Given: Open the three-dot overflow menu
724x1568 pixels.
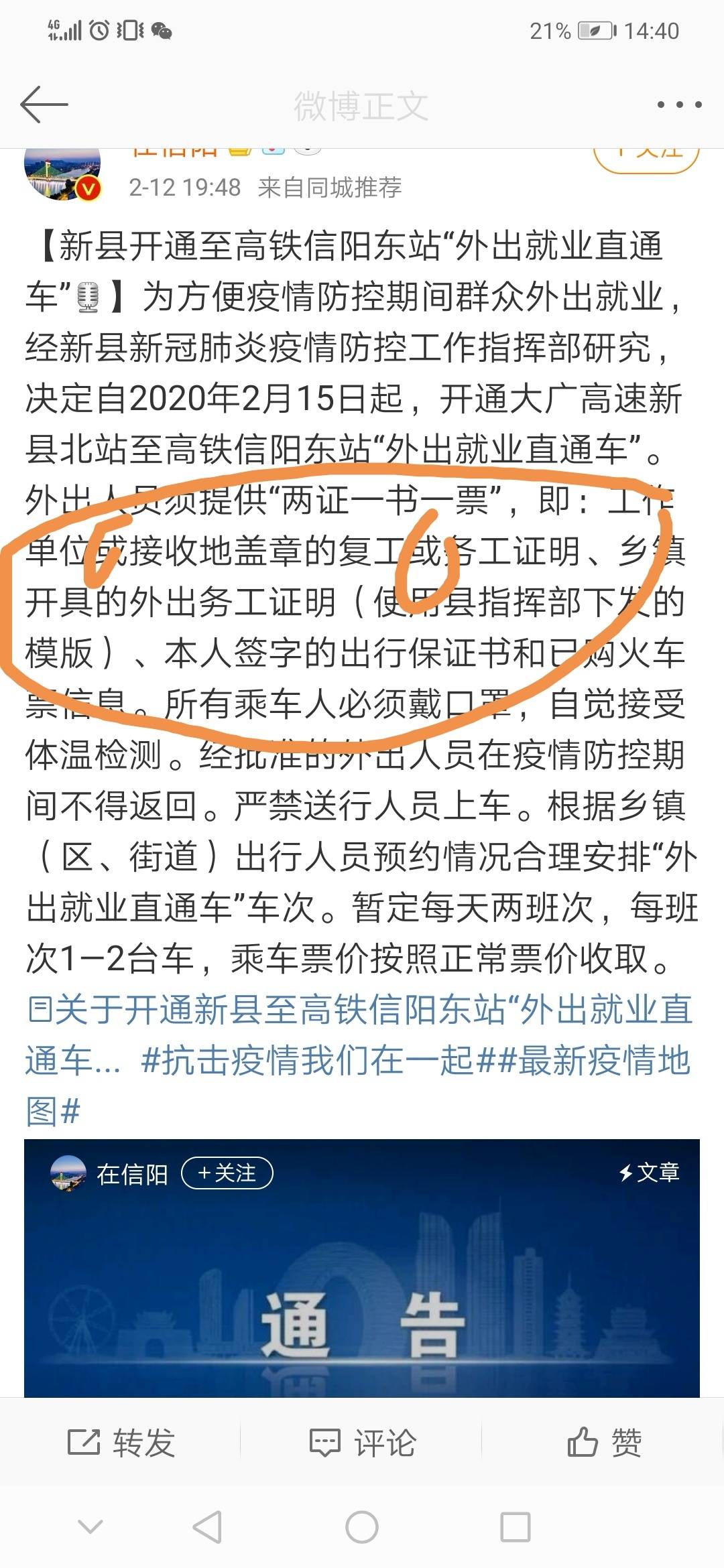Looking at the screenshot, I should (x=679, y=105).
